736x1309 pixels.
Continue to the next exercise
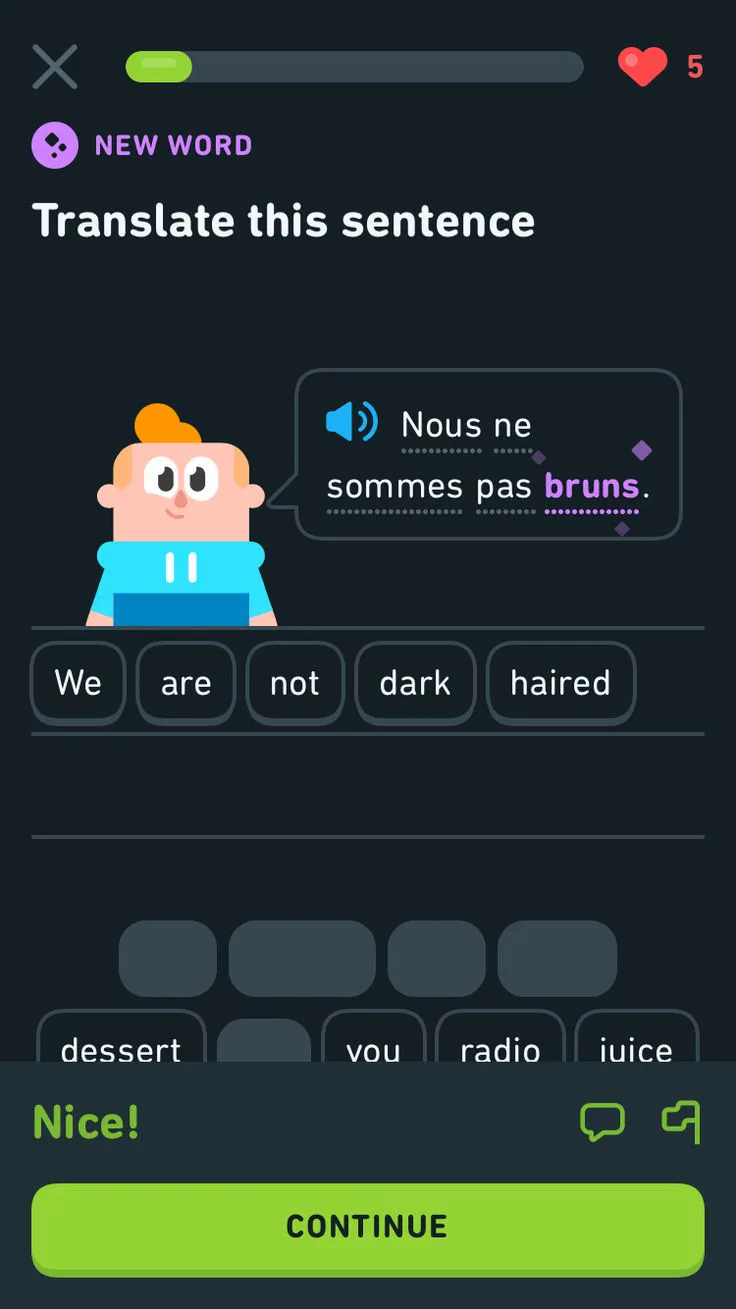click(368, 1228)
